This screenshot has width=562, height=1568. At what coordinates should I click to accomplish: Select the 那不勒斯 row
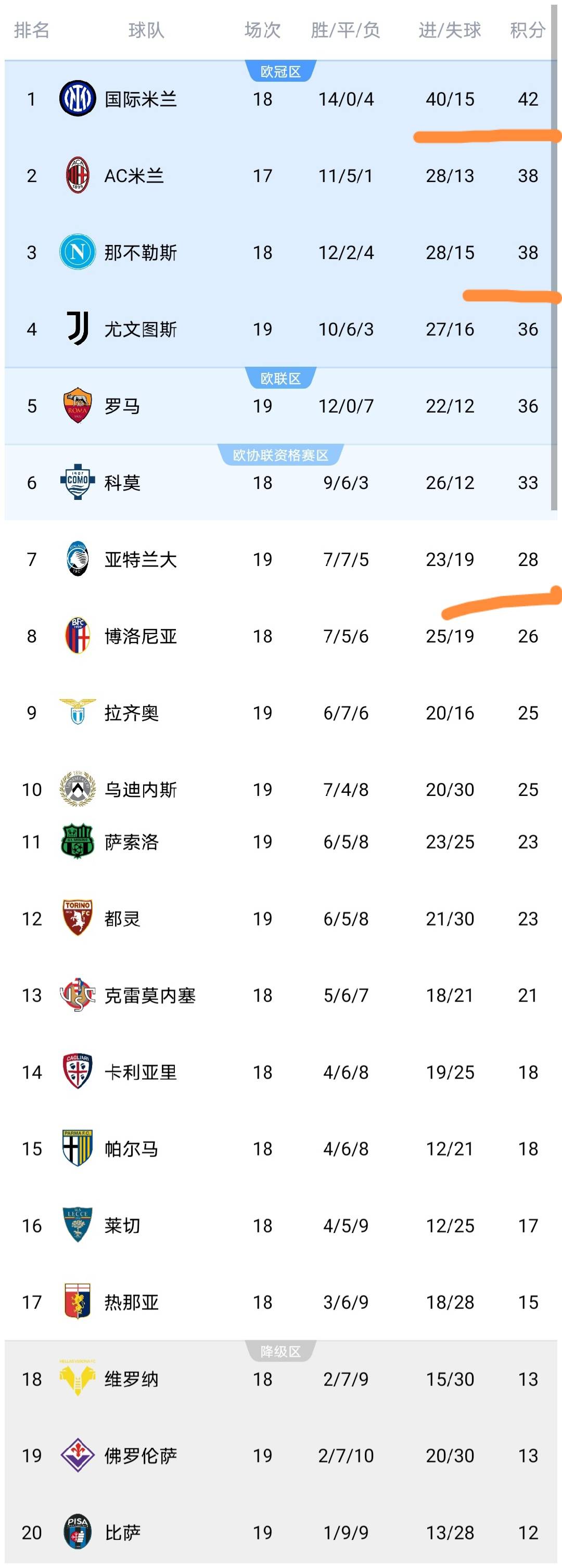click(140, 253)
